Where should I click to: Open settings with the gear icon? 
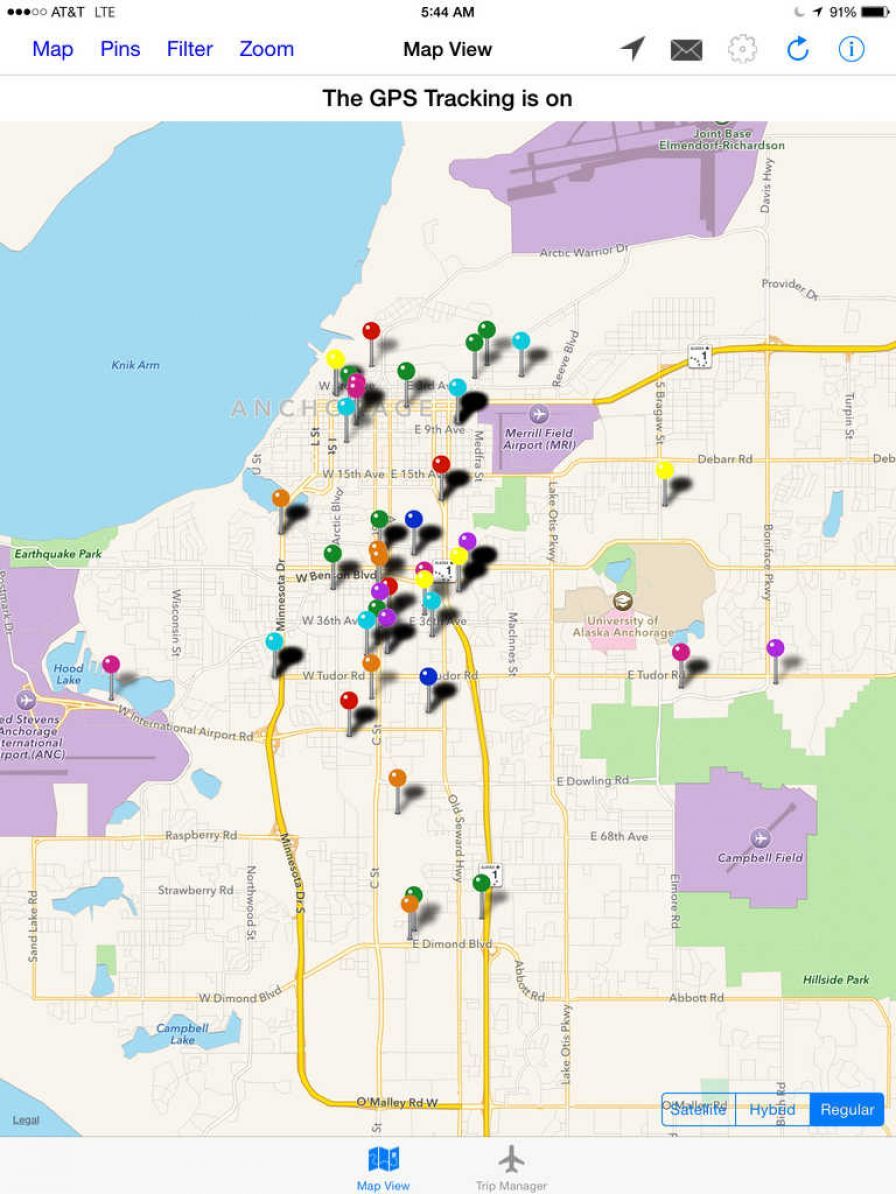point(742,49)
